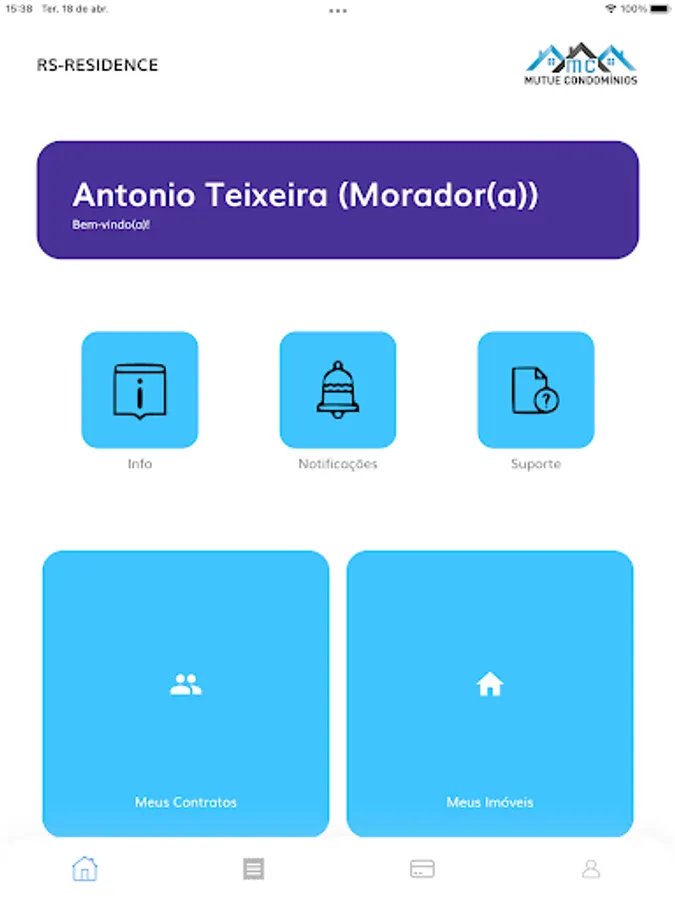Open the Info section
Viewport: 675px width, 900px height.
(x=140, y=390)
